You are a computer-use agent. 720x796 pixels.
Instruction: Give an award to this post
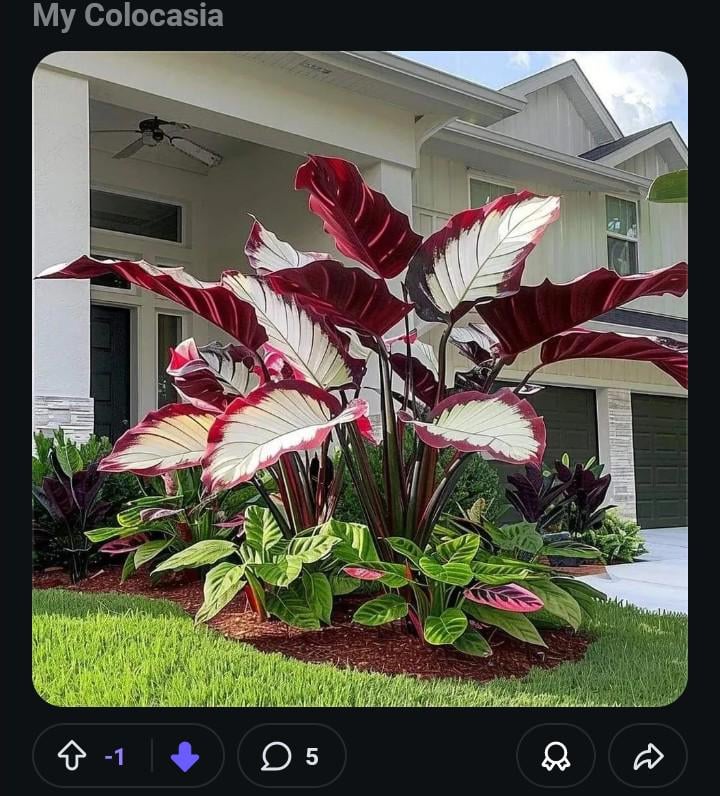tap(556, 757)
